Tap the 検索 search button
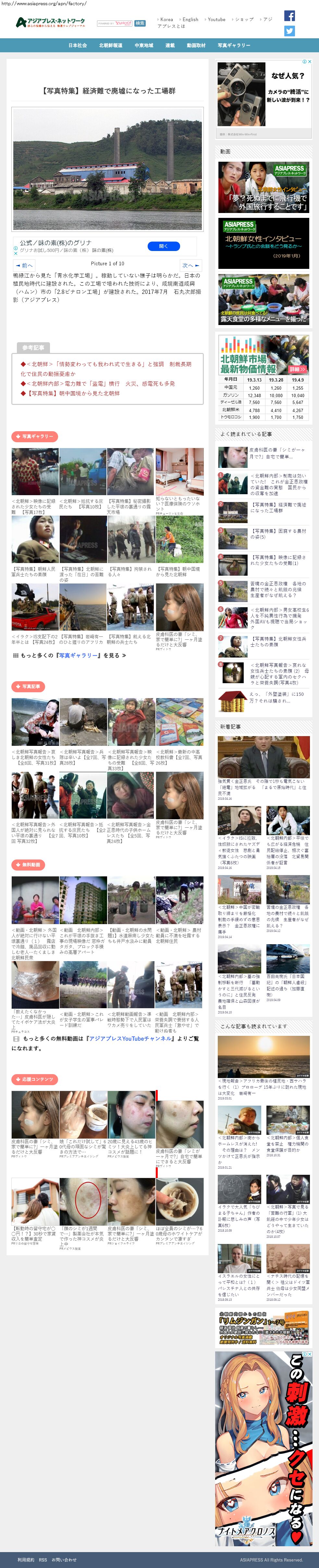Image resolution: width=319 pixels, height=1568 pixels. (x=140, y=23)
